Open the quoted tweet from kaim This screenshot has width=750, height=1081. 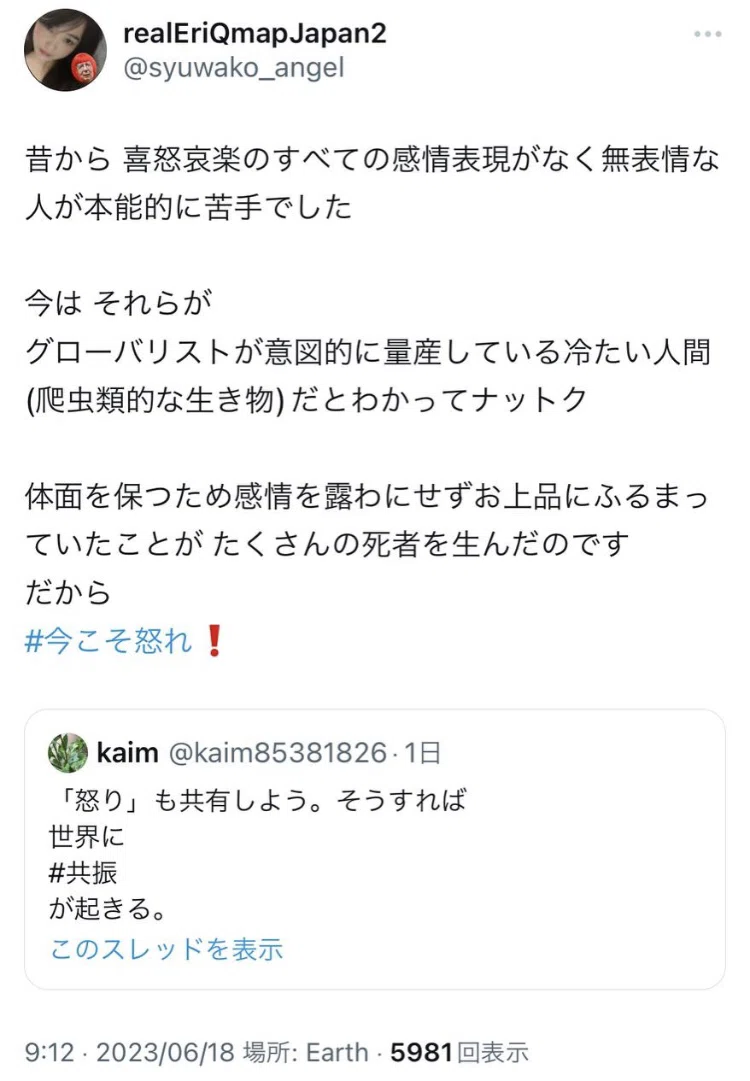point(374,849)
